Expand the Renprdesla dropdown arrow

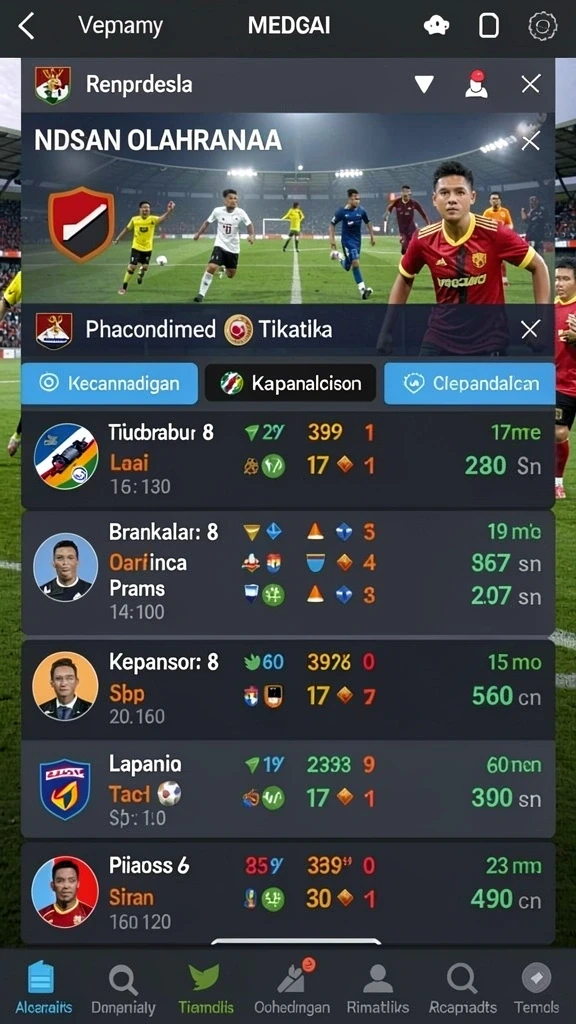point(424,84)
